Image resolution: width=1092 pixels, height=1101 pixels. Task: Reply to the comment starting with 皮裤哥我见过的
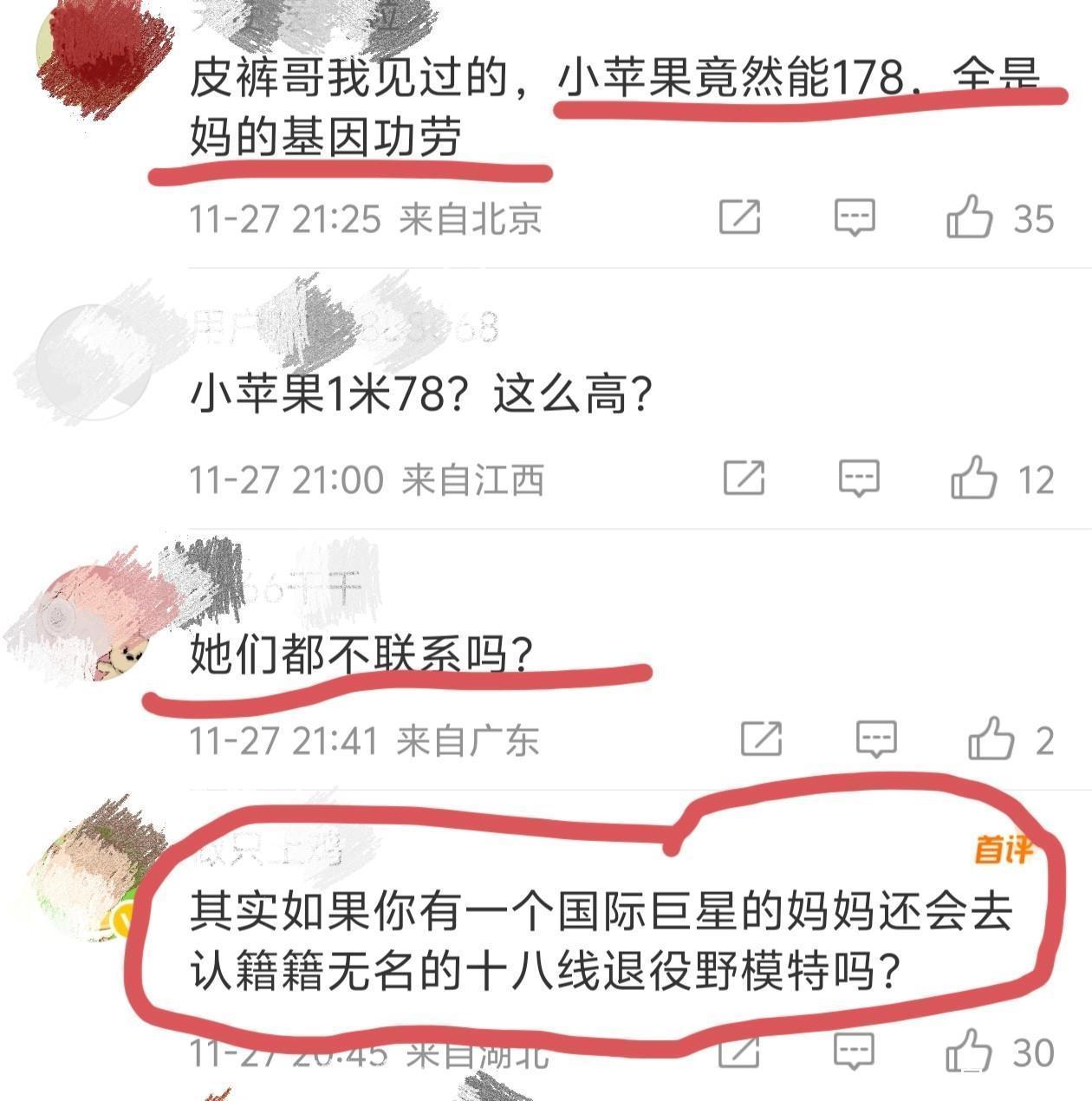(855, 217)
